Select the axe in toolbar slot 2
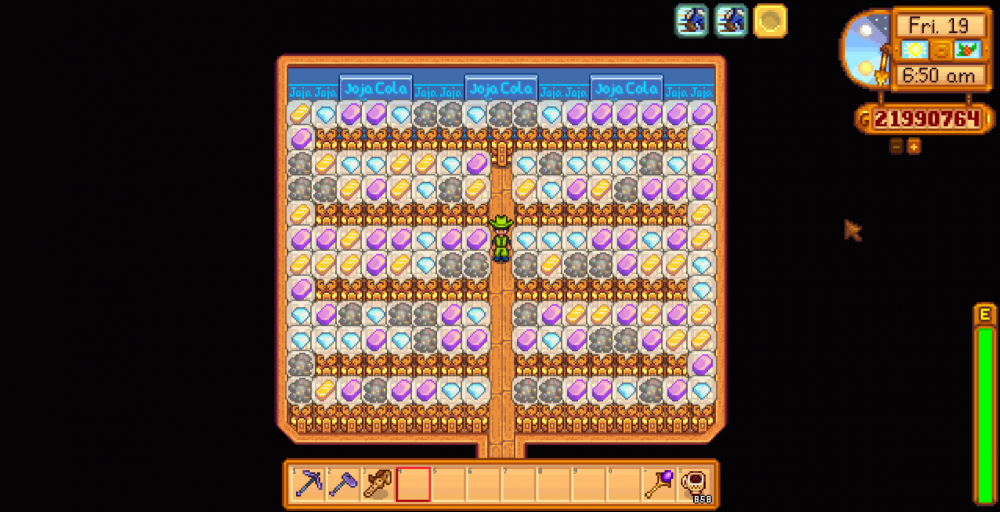 coord(343,484)
